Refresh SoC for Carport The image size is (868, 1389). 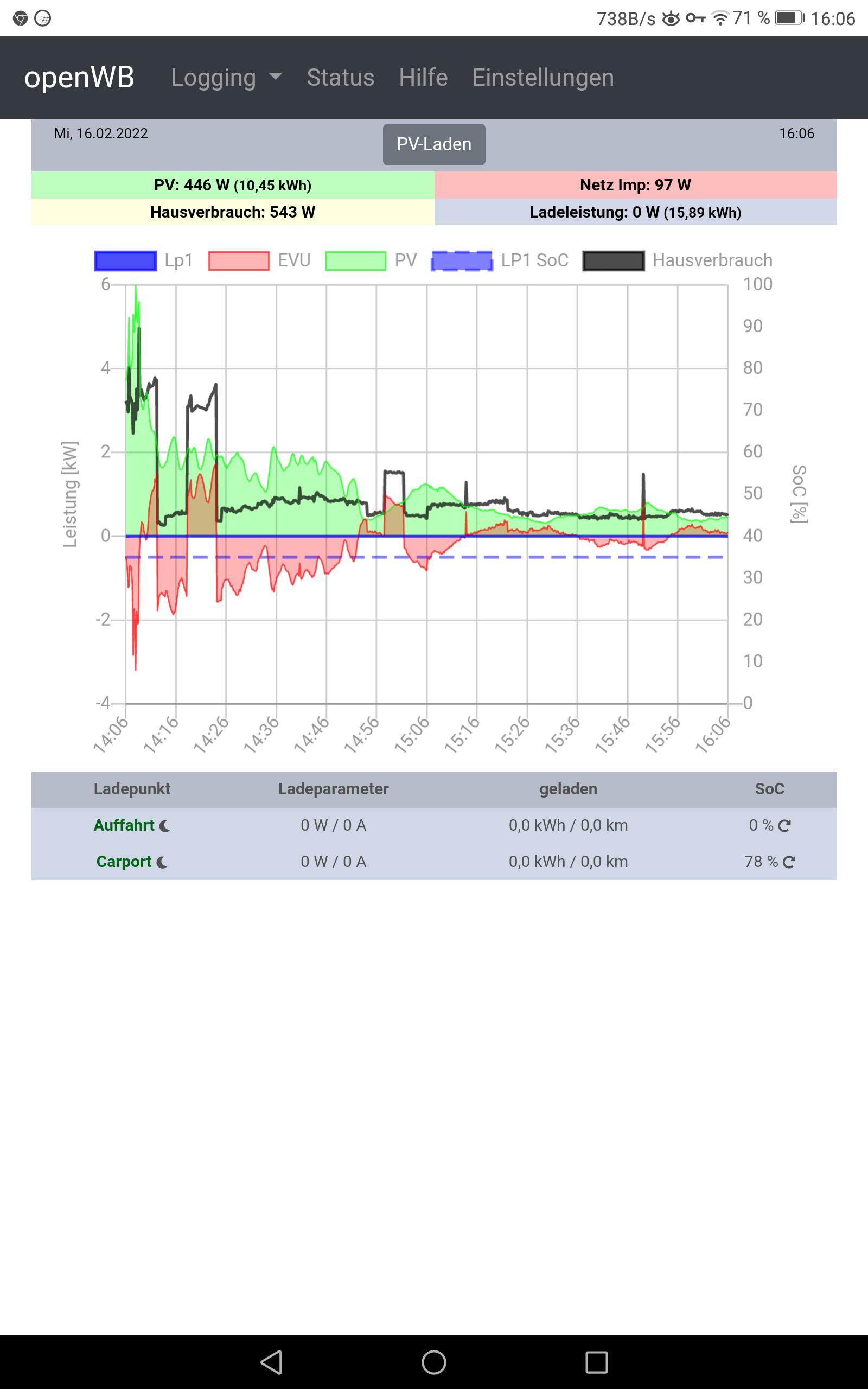(x=789, y=862)
